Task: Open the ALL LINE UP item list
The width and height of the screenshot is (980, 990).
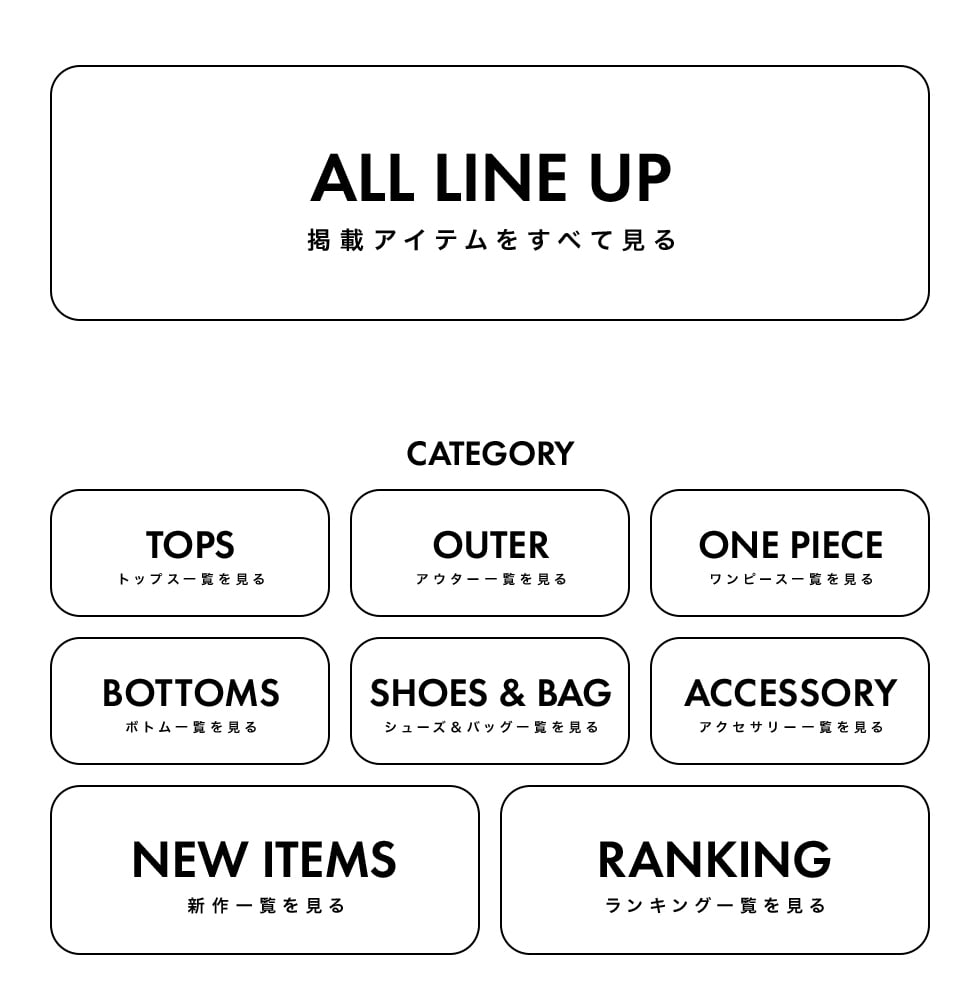Action: tap(490, 193)
